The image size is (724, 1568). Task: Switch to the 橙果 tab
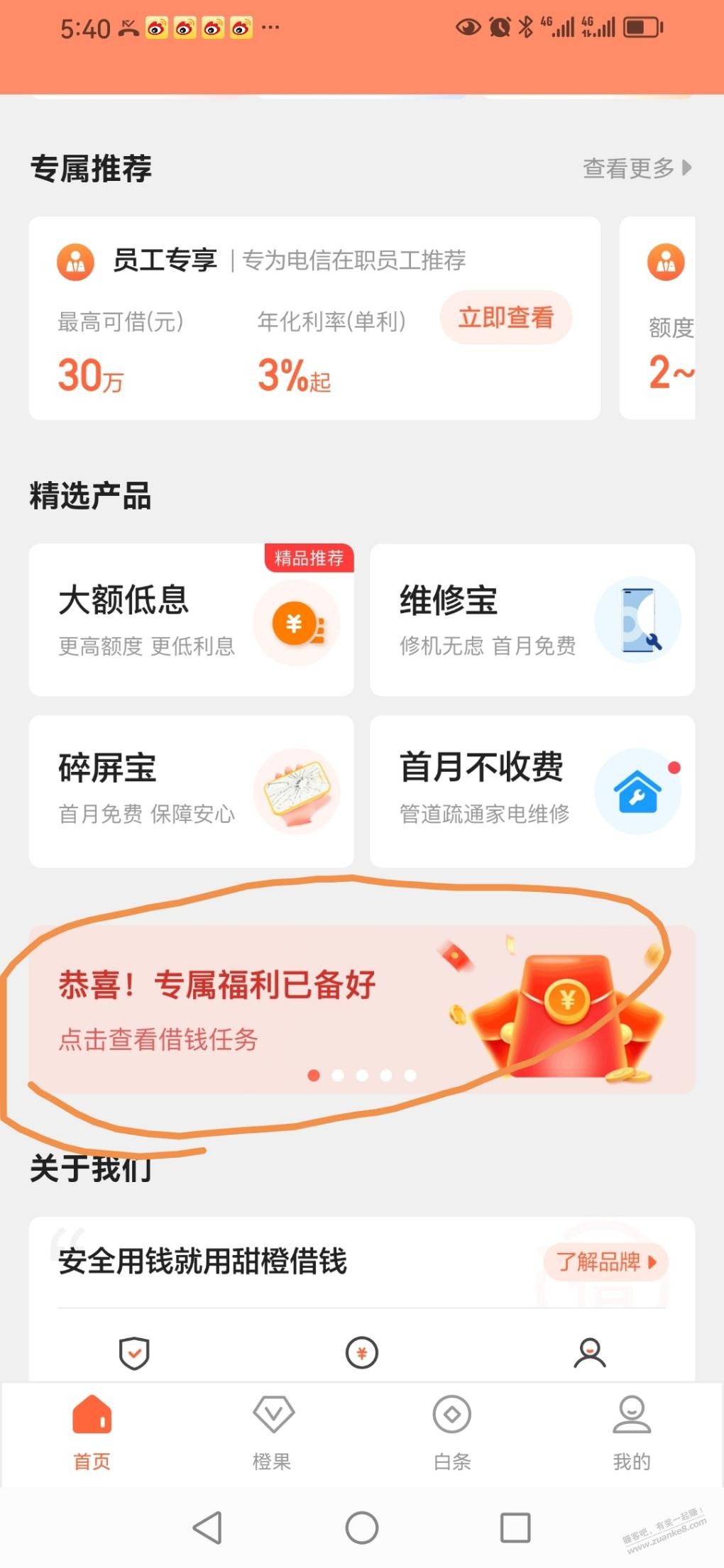coord(273,1430)
